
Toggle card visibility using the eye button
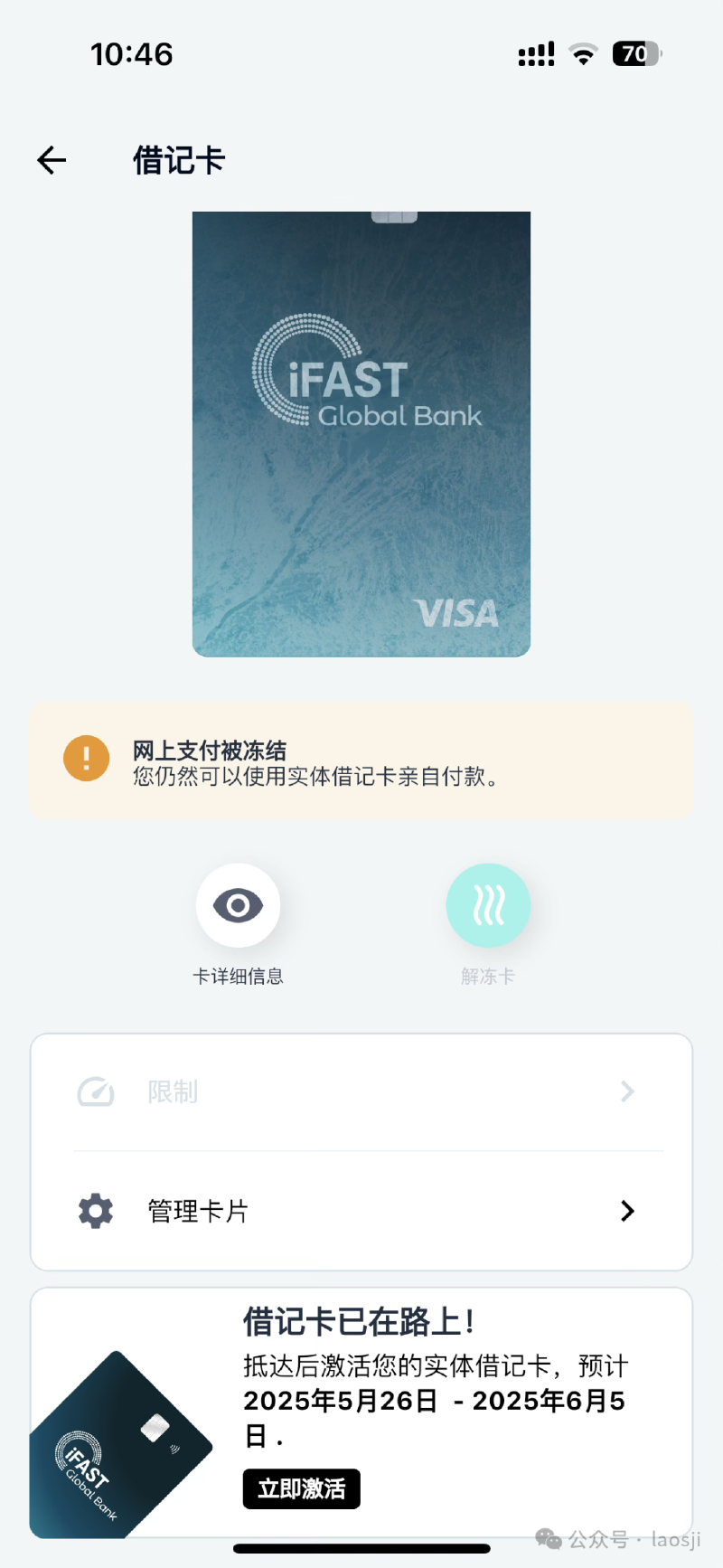click(238, 904)
